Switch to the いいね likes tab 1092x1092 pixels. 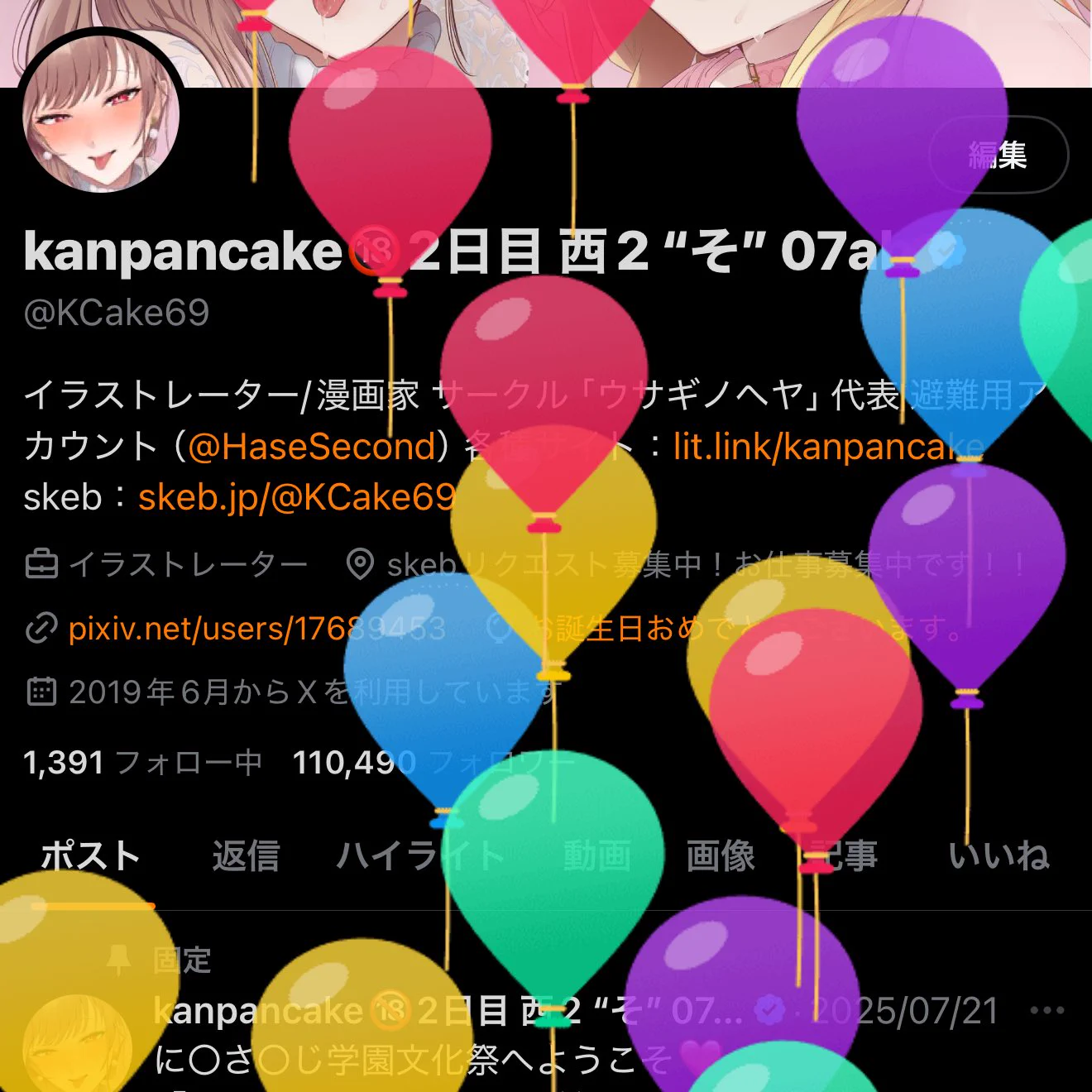pos(999,856)
